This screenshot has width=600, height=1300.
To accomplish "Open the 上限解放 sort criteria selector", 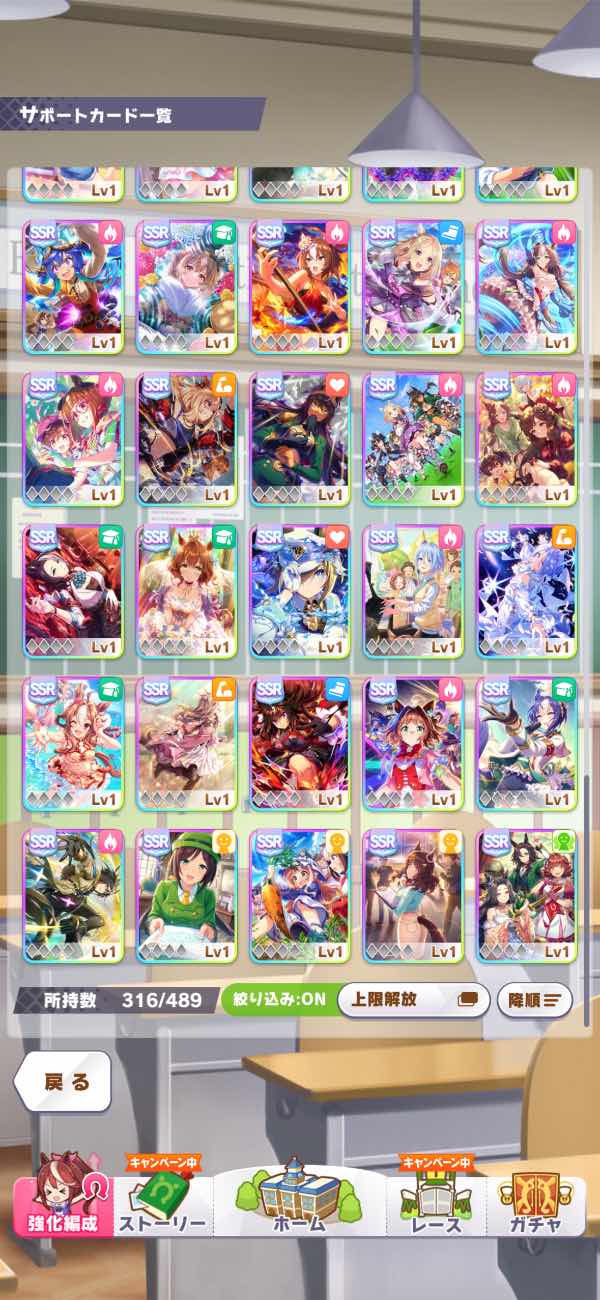I will (413, 998).
